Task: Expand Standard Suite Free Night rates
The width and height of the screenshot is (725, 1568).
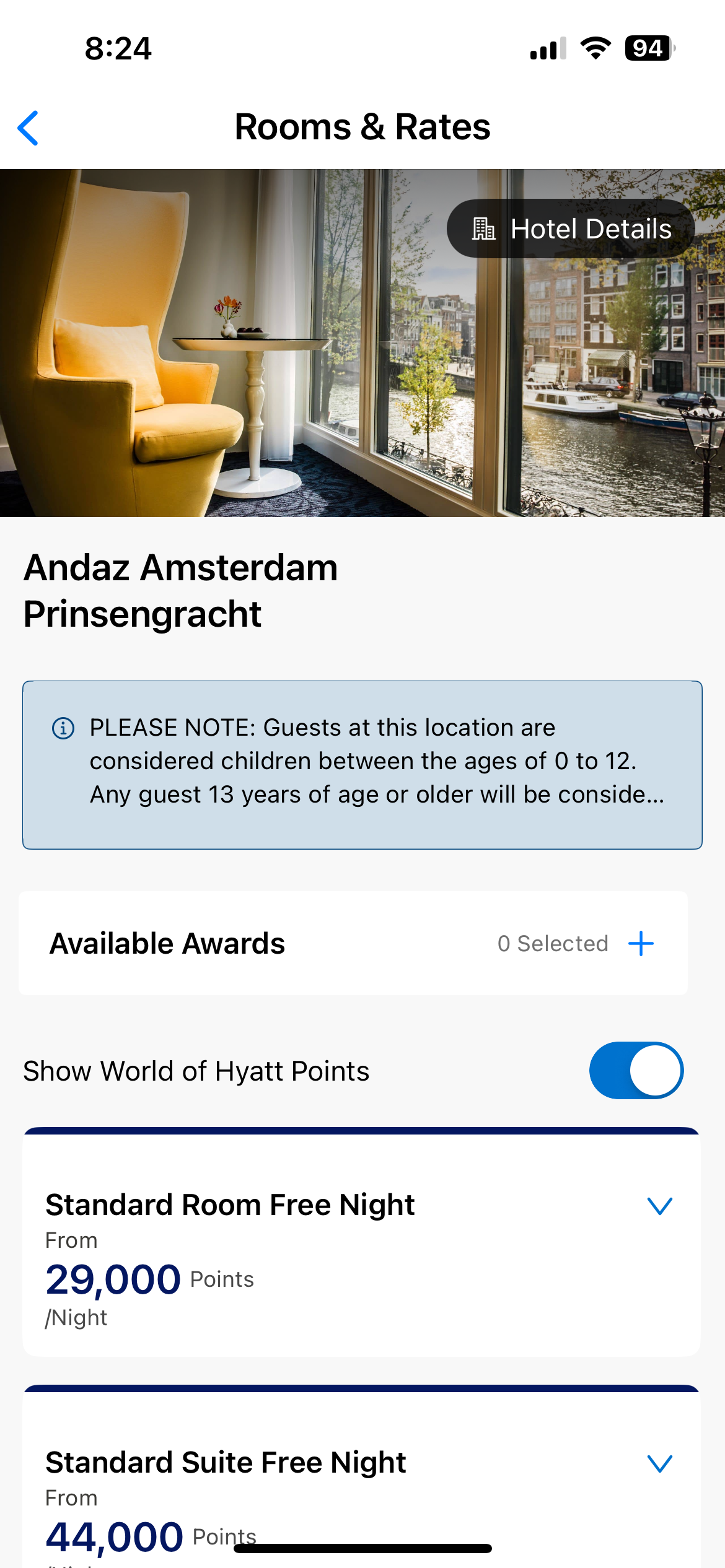Action: (659, 1463)
